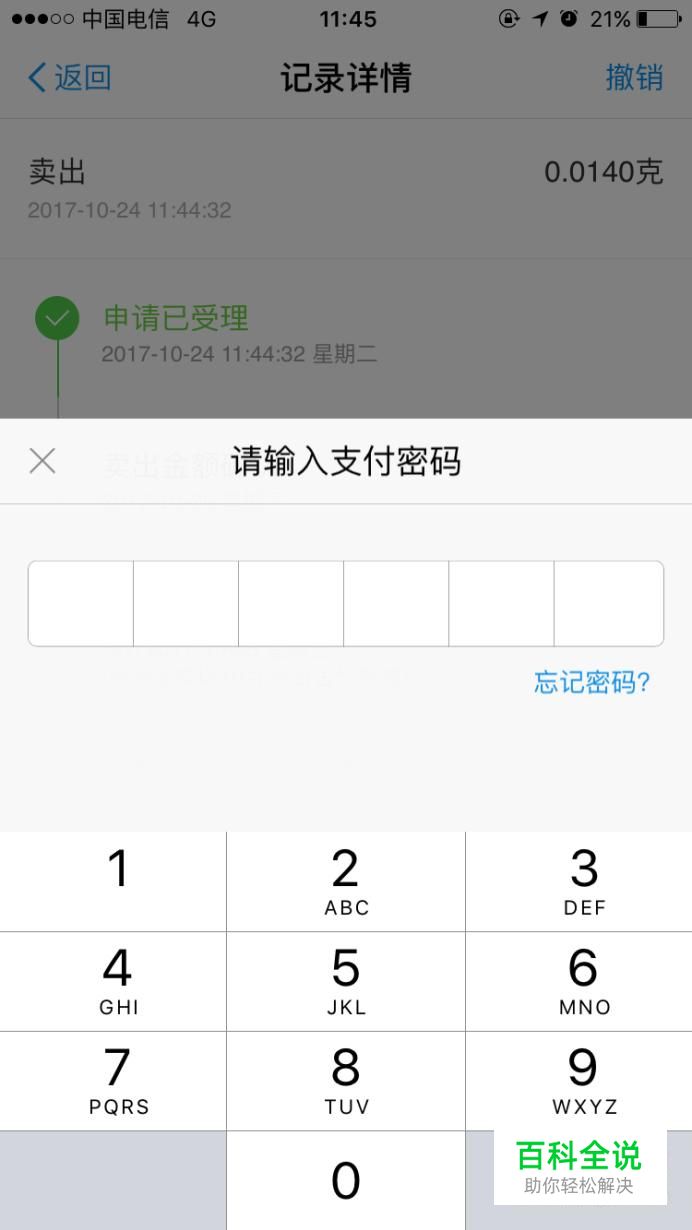Enter digit 6 on the keypad
The height and width of the screenshot is (1230, 692).
pyautogui.click(x=579, y=982)
